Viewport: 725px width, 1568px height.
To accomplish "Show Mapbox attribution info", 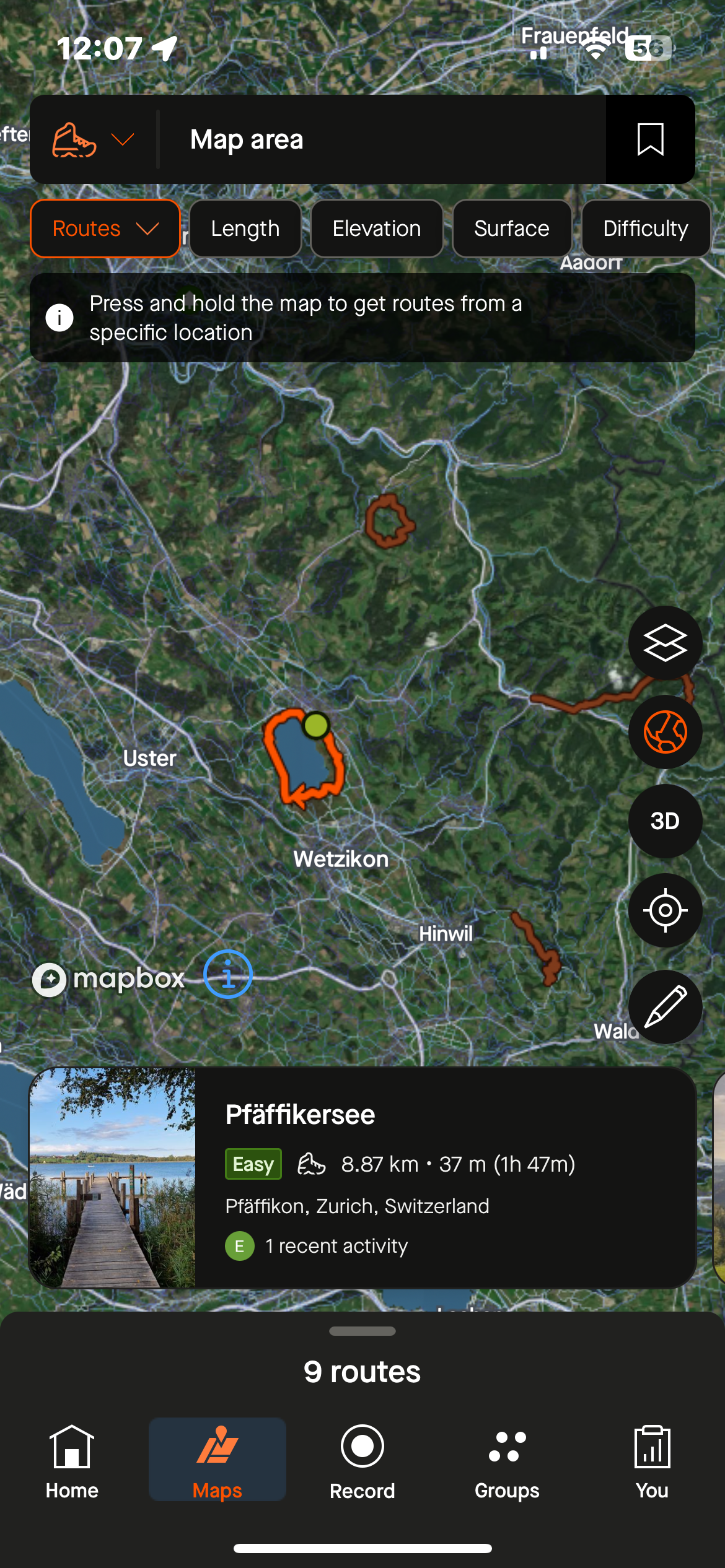I will (228, 974).
